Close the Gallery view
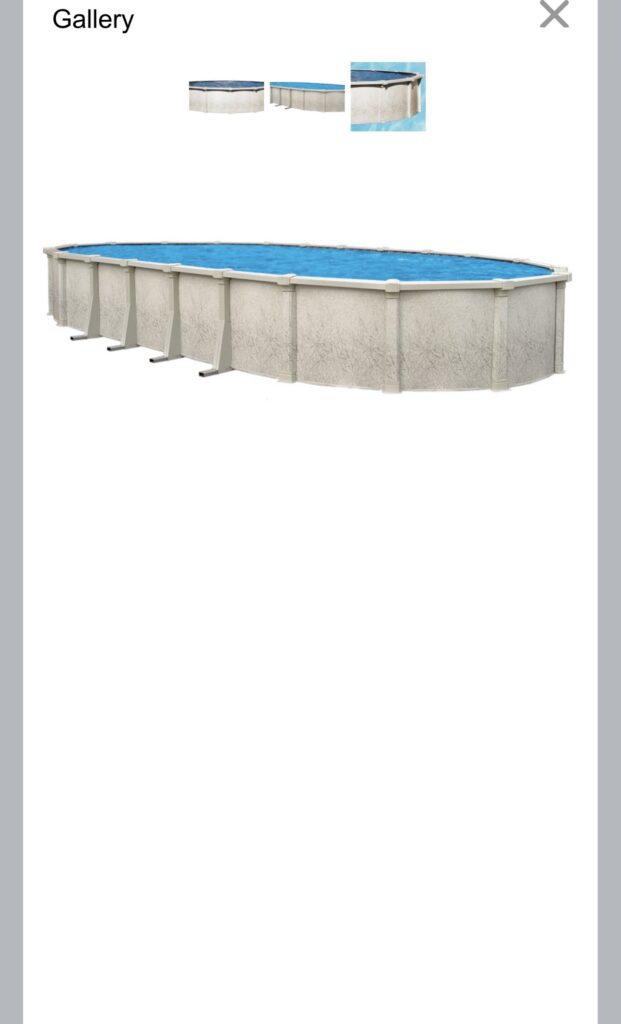Screen dimensions: 621x1024 pyautogui.click(x=553, y=14)
